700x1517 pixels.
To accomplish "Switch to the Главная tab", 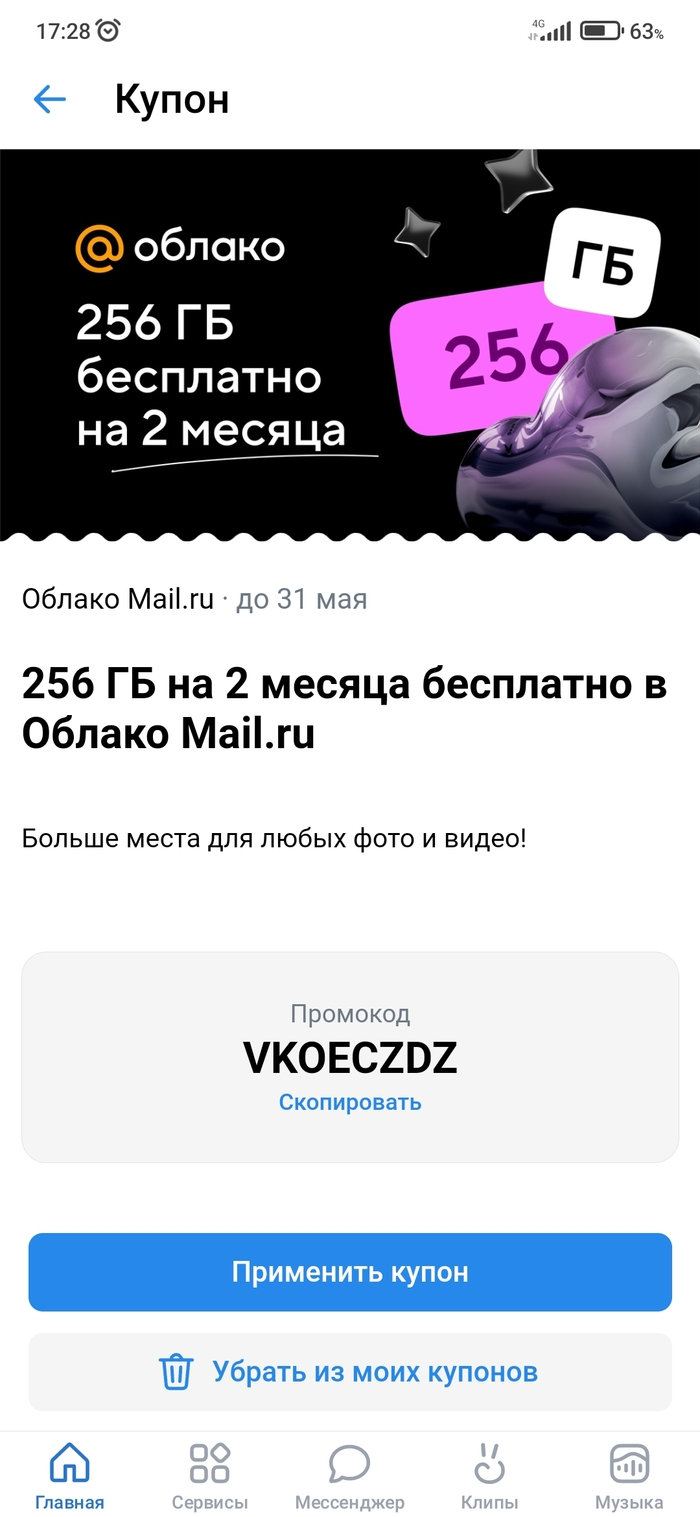I will [70, 1476].
